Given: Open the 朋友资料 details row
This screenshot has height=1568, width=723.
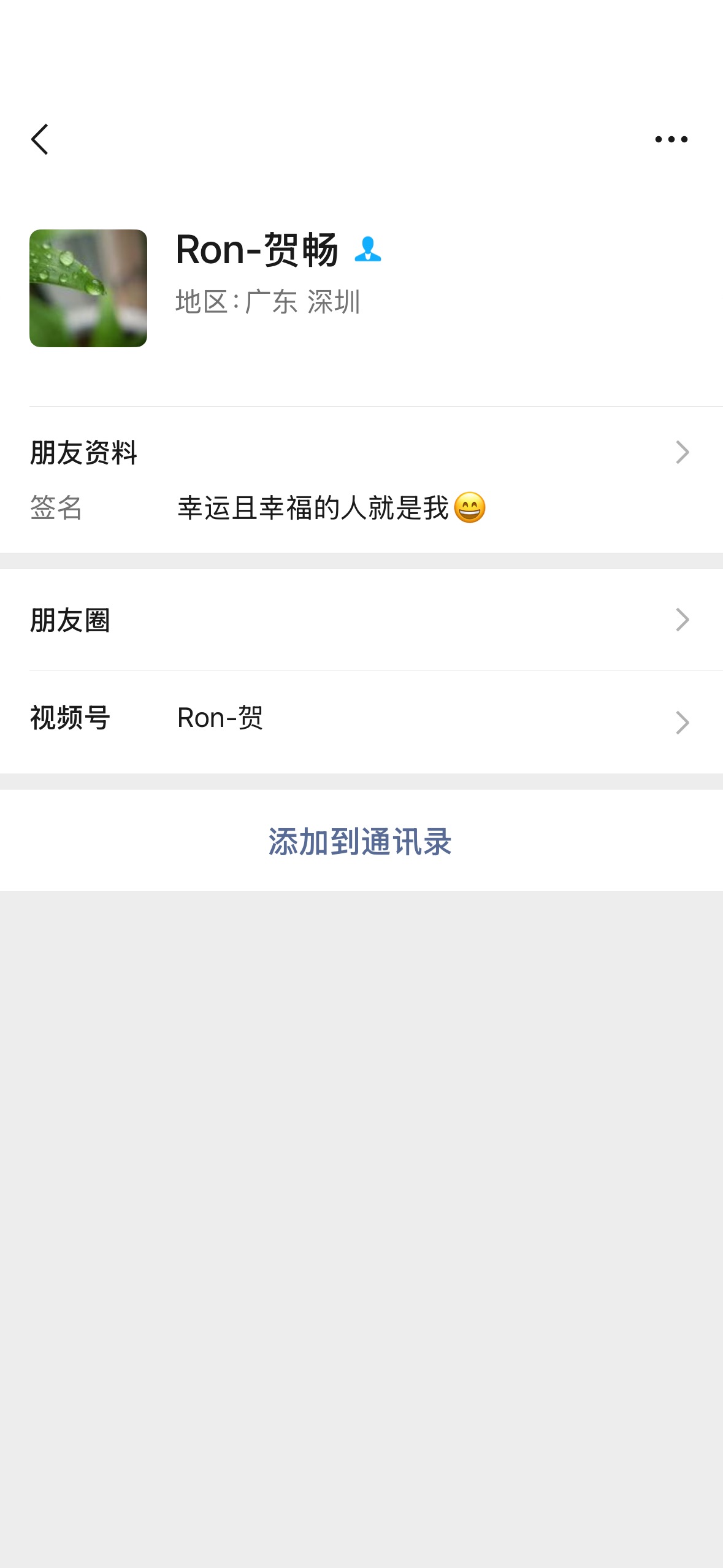Looking at the screenshot, I should coord(361,453).
